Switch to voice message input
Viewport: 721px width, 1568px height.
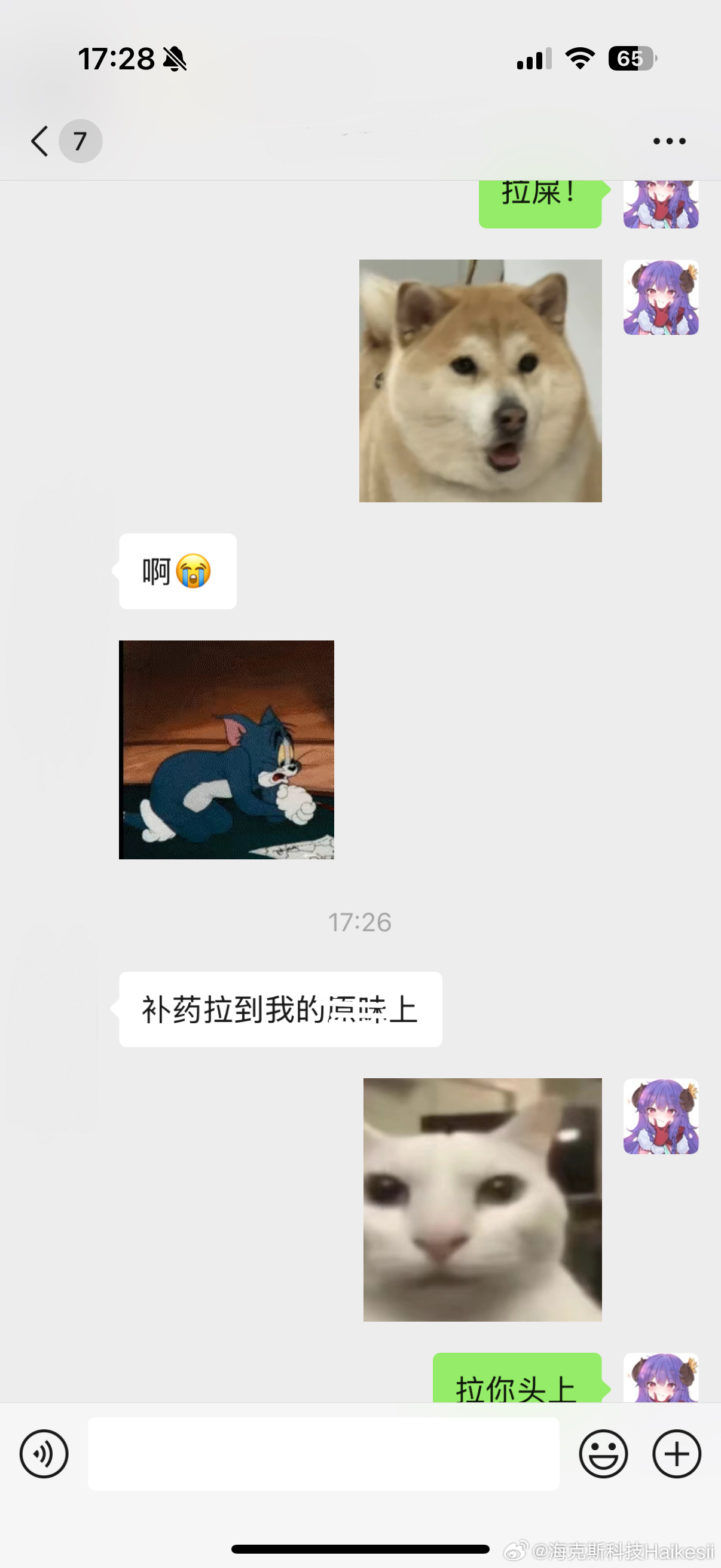(x=44, y=1454)
